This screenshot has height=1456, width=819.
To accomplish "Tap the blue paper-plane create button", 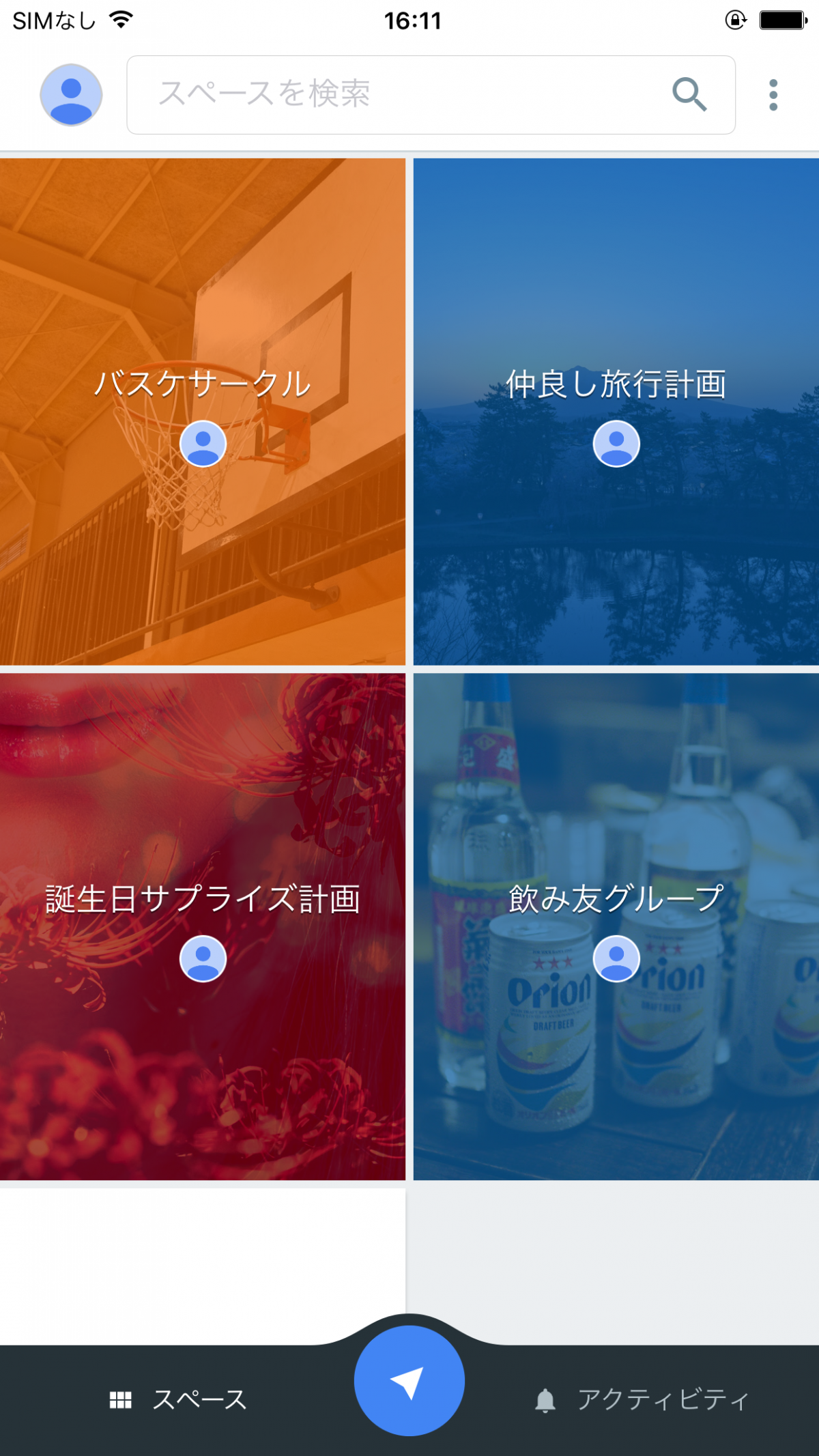I will click(409, 1381).
